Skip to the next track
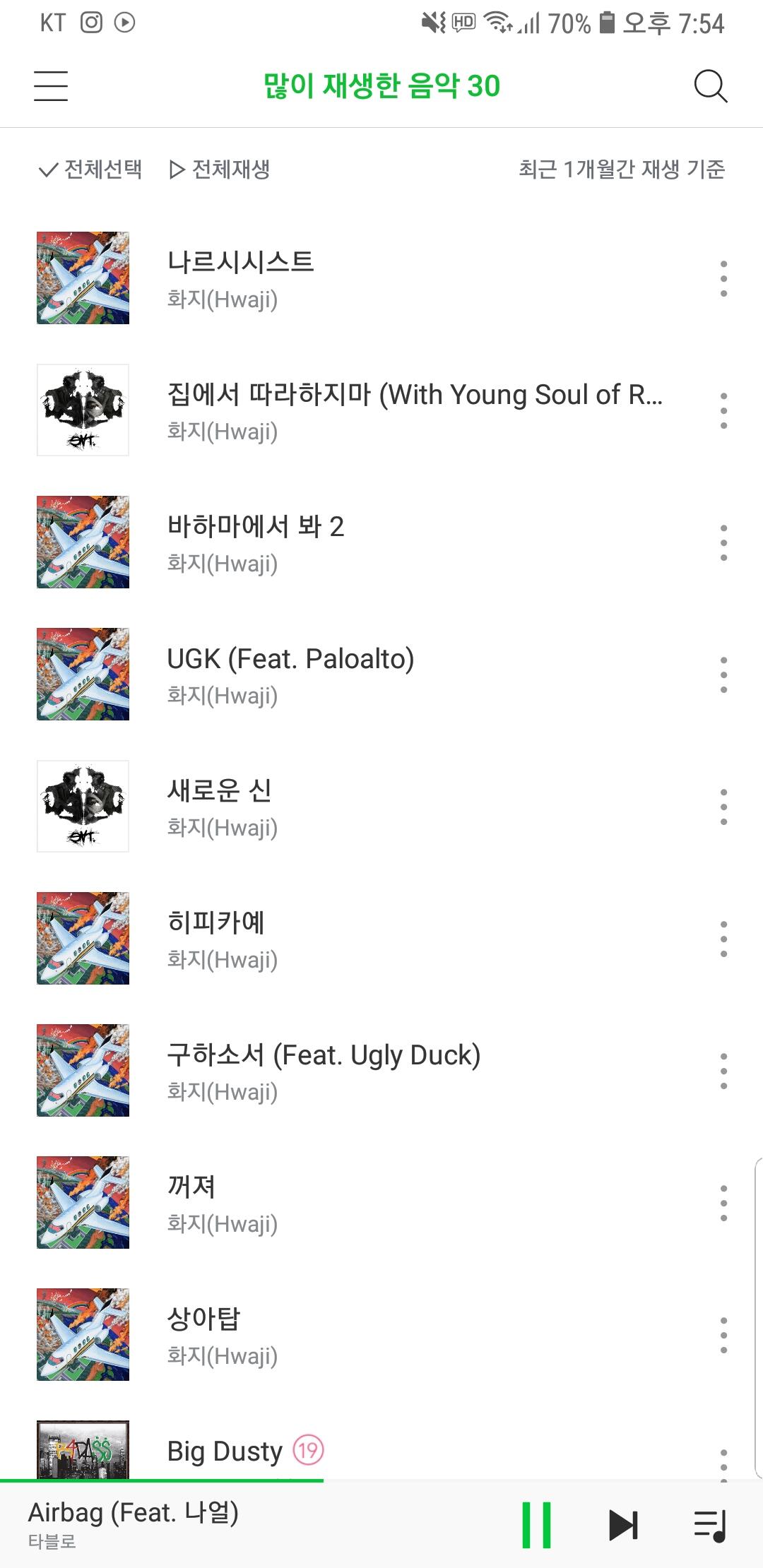763x1568 pixels. coord(623,1525)
